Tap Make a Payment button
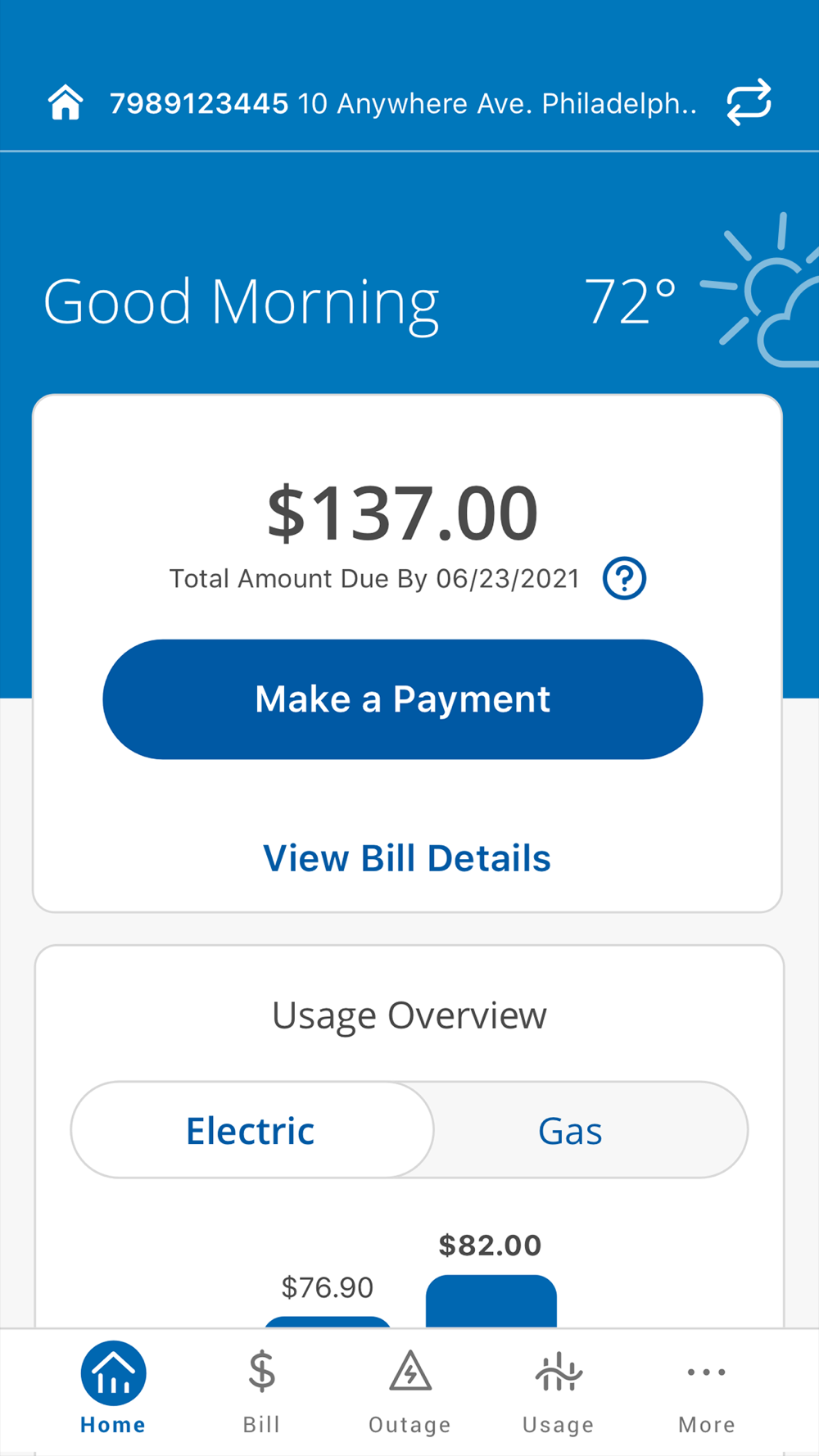 pos(403,699)
